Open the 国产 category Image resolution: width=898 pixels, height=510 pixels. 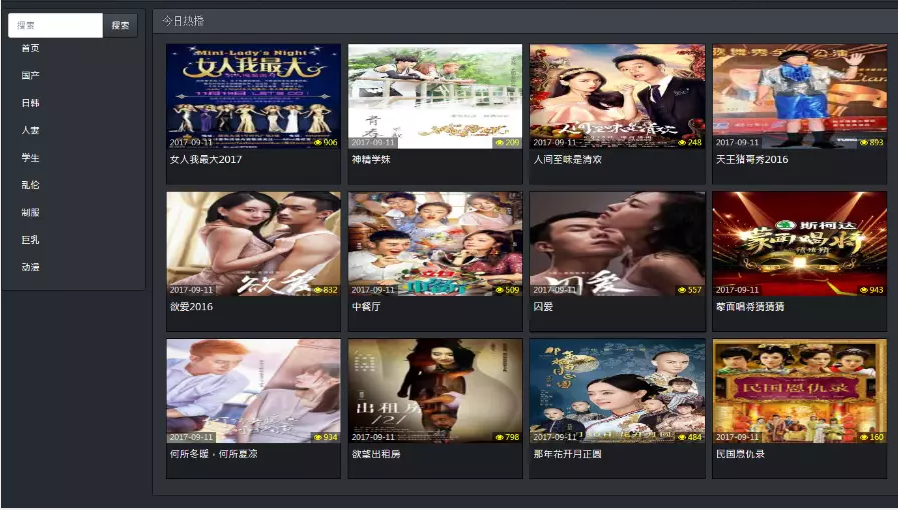30,75
